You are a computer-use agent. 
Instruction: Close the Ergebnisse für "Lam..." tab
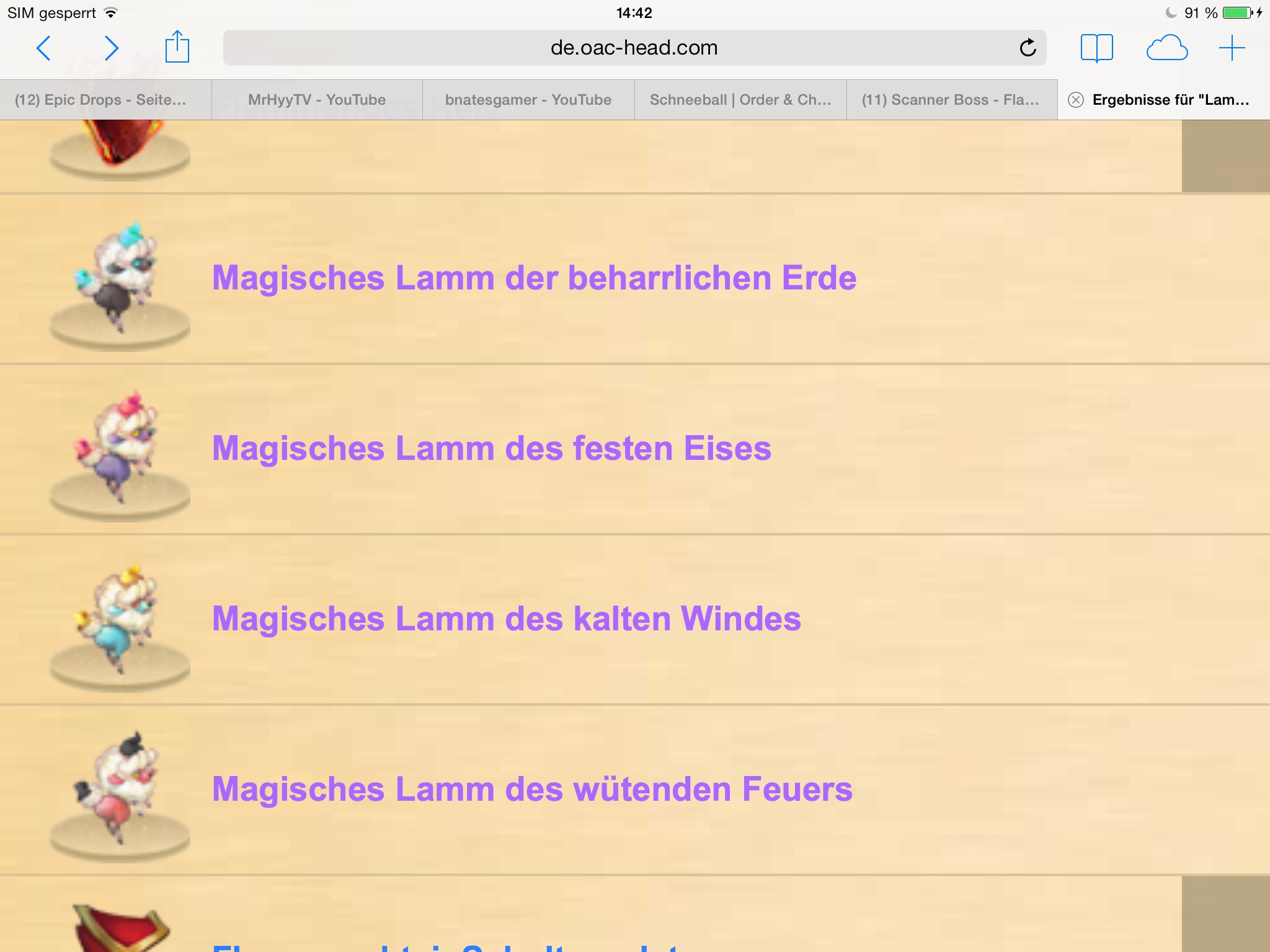(1076, 100)
